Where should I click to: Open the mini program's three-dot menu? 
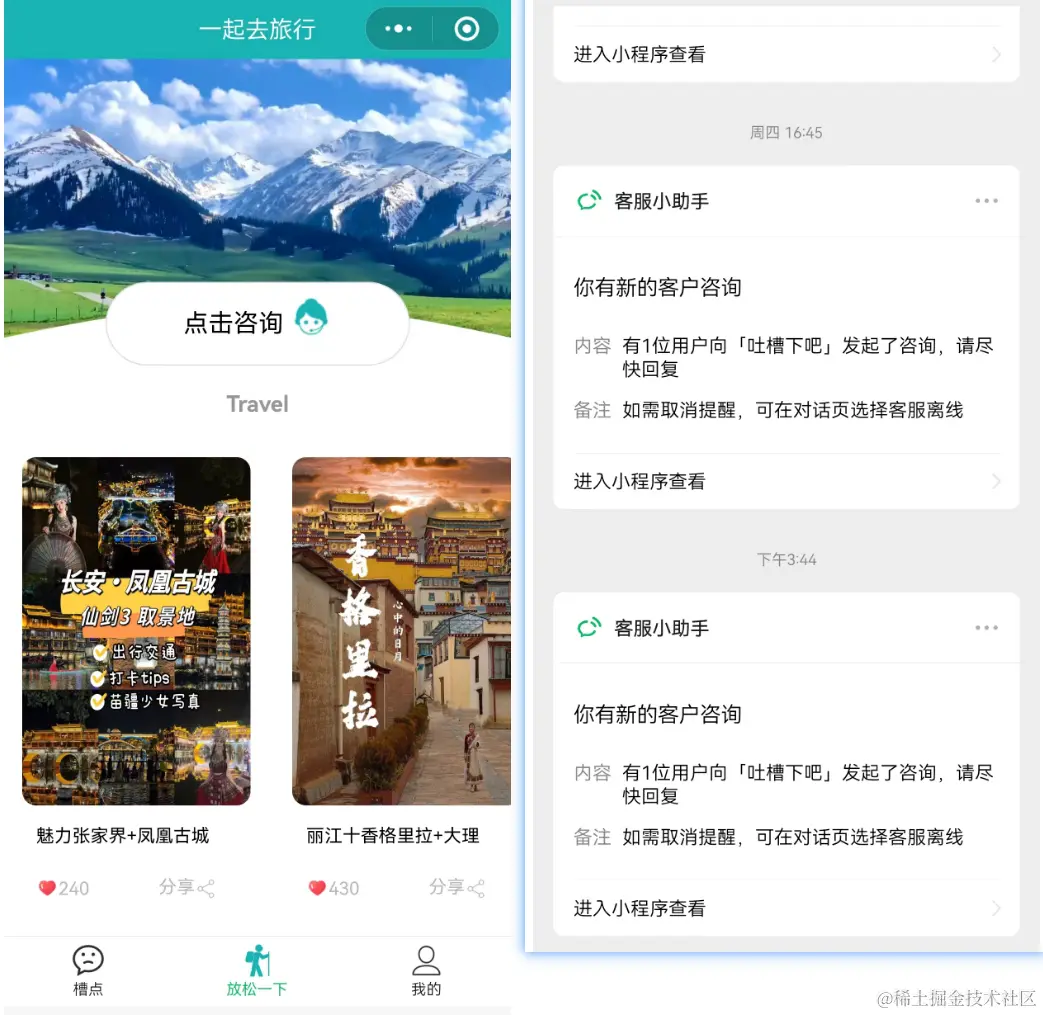point(399,29)
